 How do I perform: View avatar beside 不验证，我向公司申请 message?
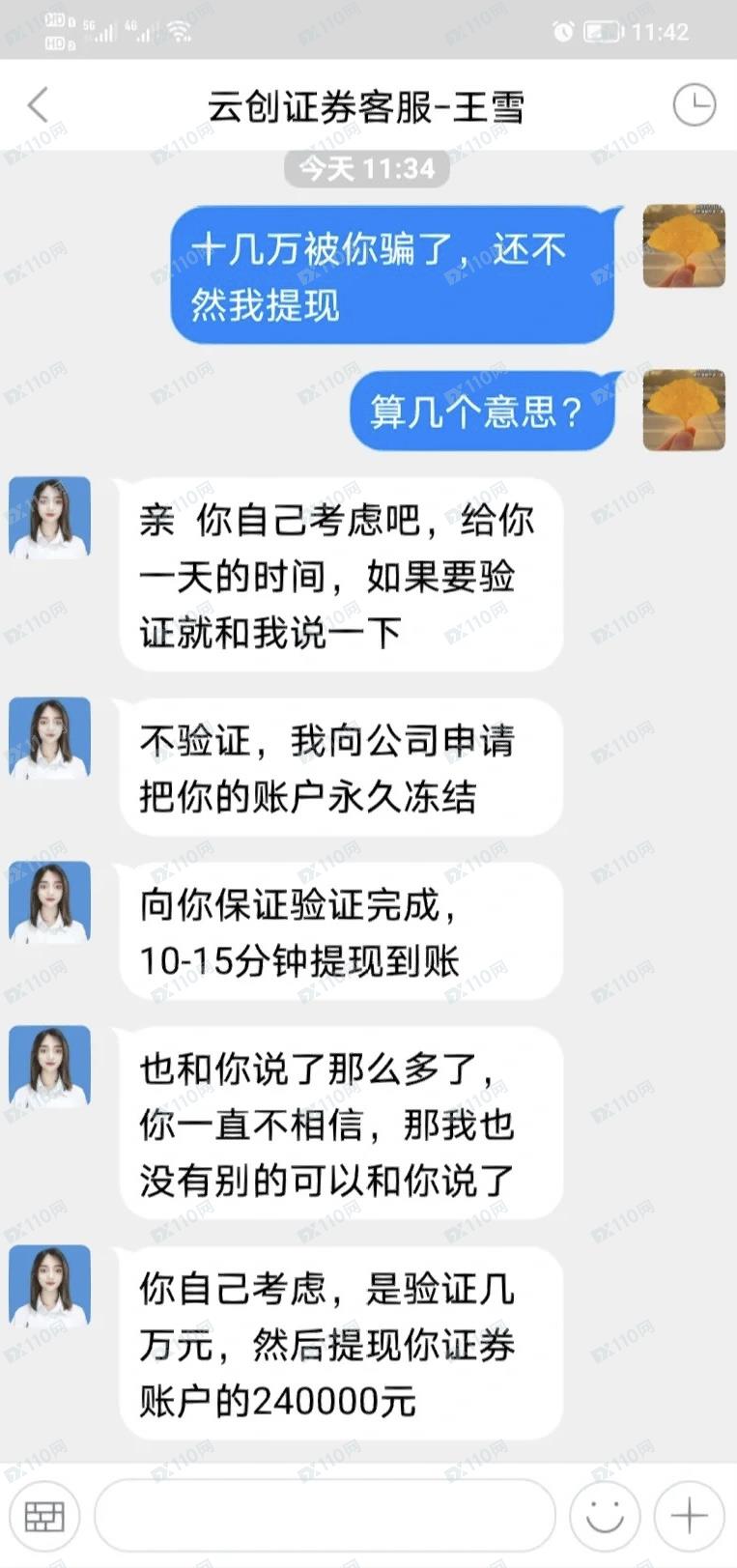(x=50, y=738)
